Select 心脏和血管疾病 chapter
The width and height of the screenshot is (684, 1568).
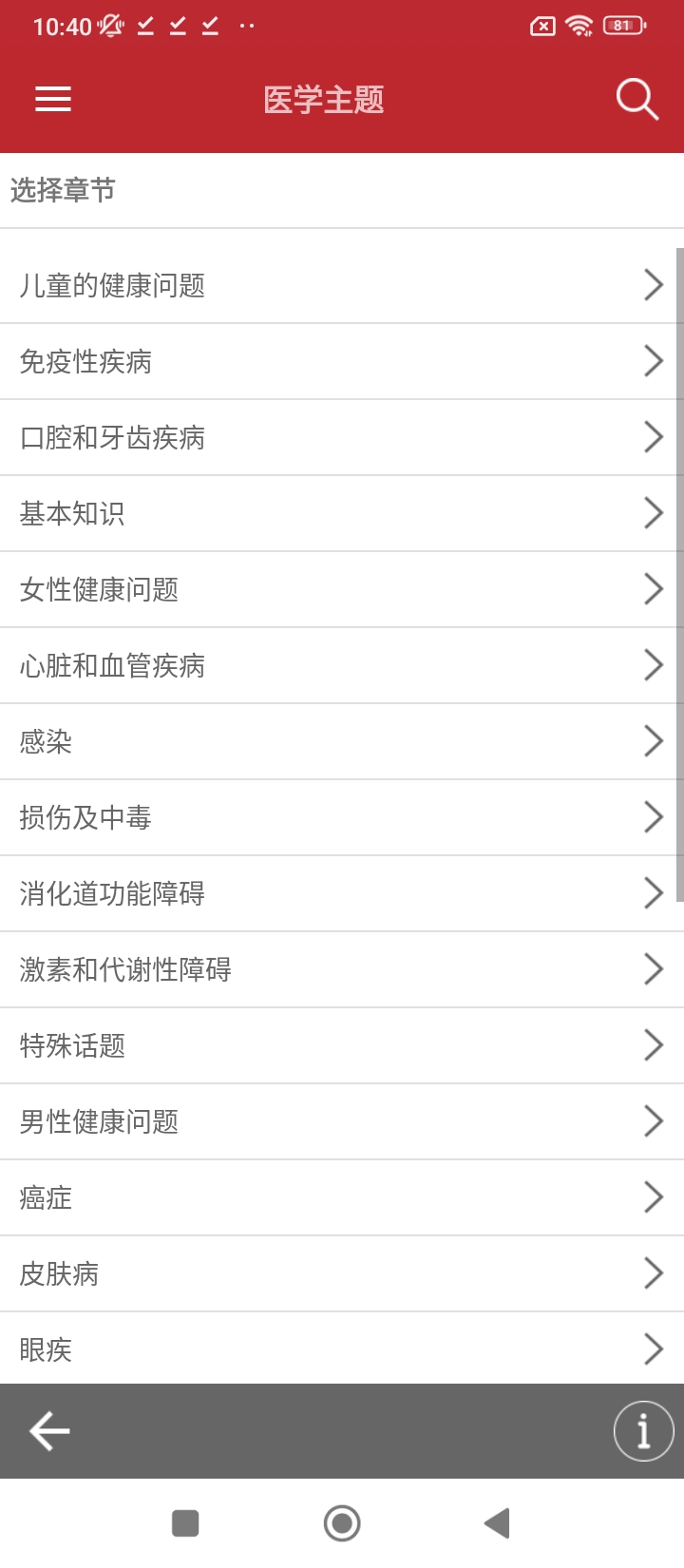[341, 665]
